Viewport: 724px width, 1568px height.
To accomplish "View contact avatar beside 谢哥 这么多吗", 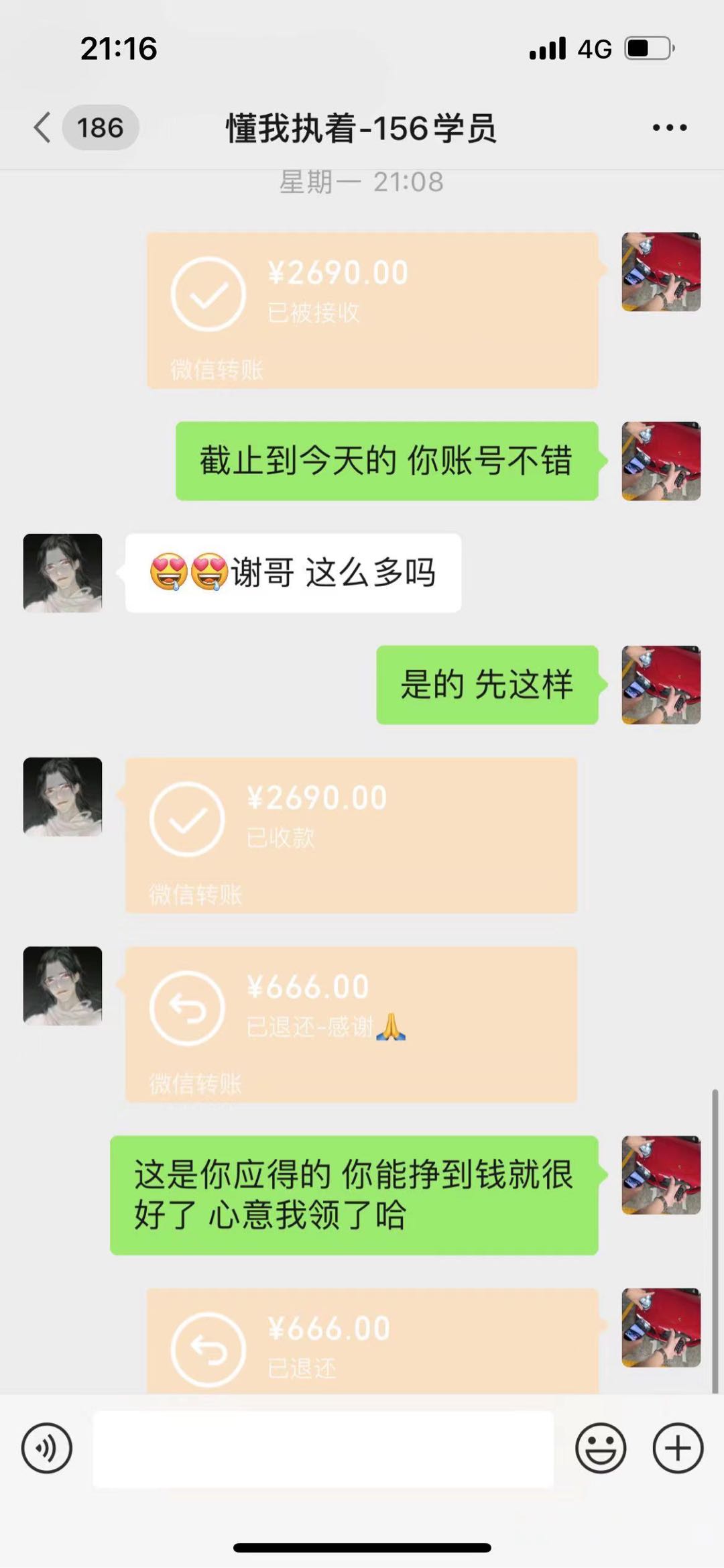I will (62, 573).
